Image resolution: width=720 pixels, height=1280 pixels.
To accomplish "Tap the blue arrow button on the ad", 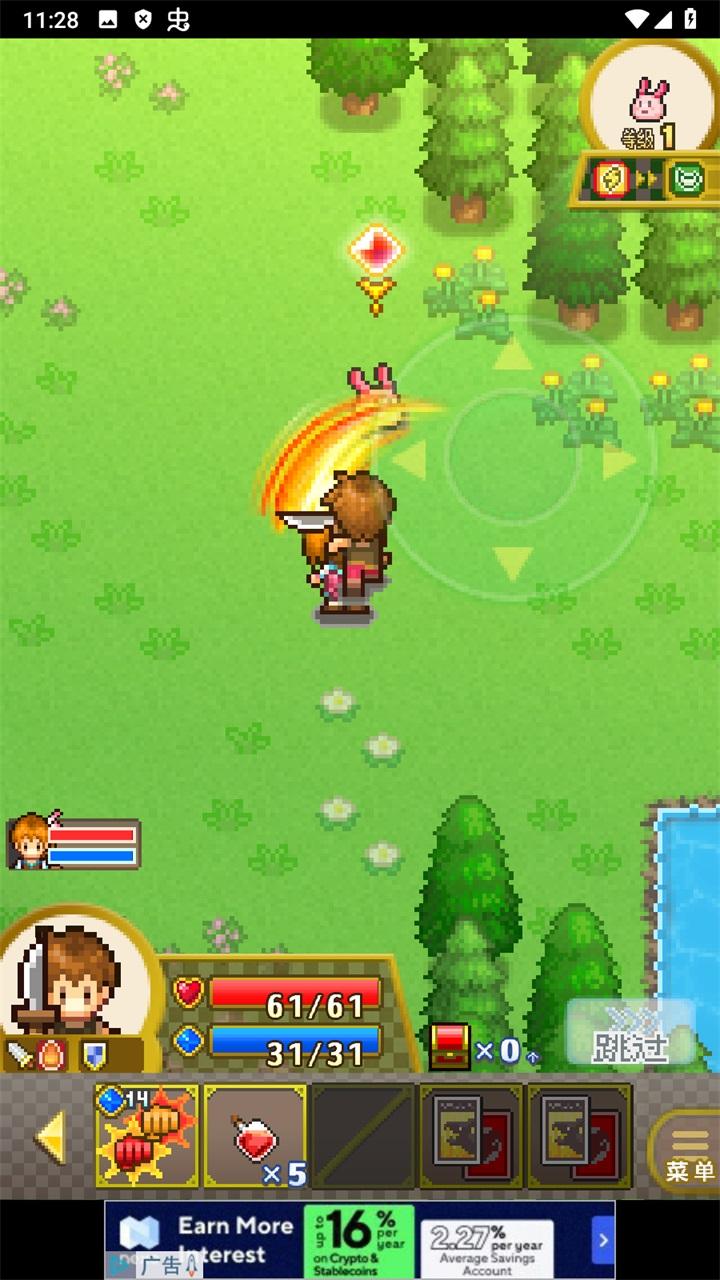I will point(602,1240).
